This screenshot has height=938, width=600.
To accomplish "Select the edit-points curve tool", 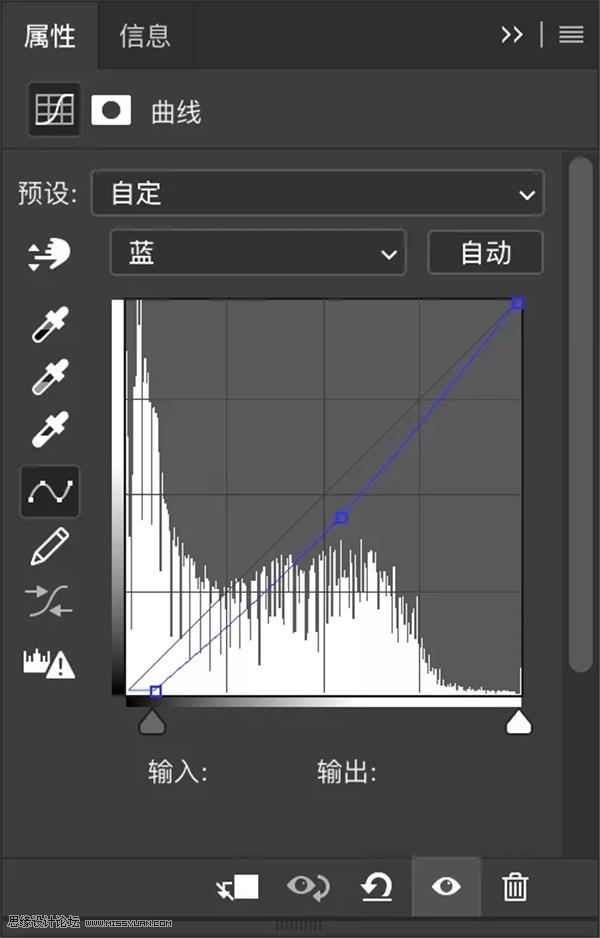I will click(x=49, y=490).
